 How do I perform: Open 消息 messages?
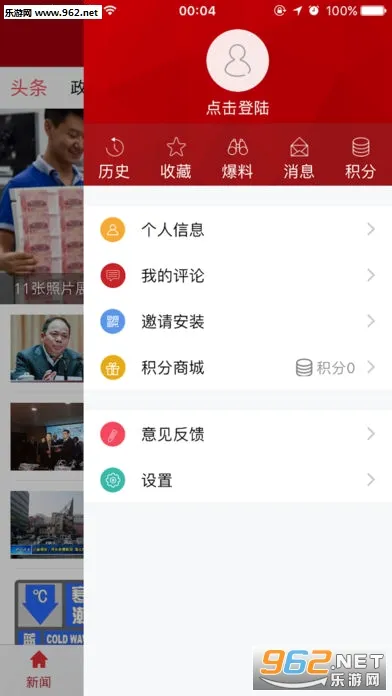pyautogui.click(x=299, y=158)
